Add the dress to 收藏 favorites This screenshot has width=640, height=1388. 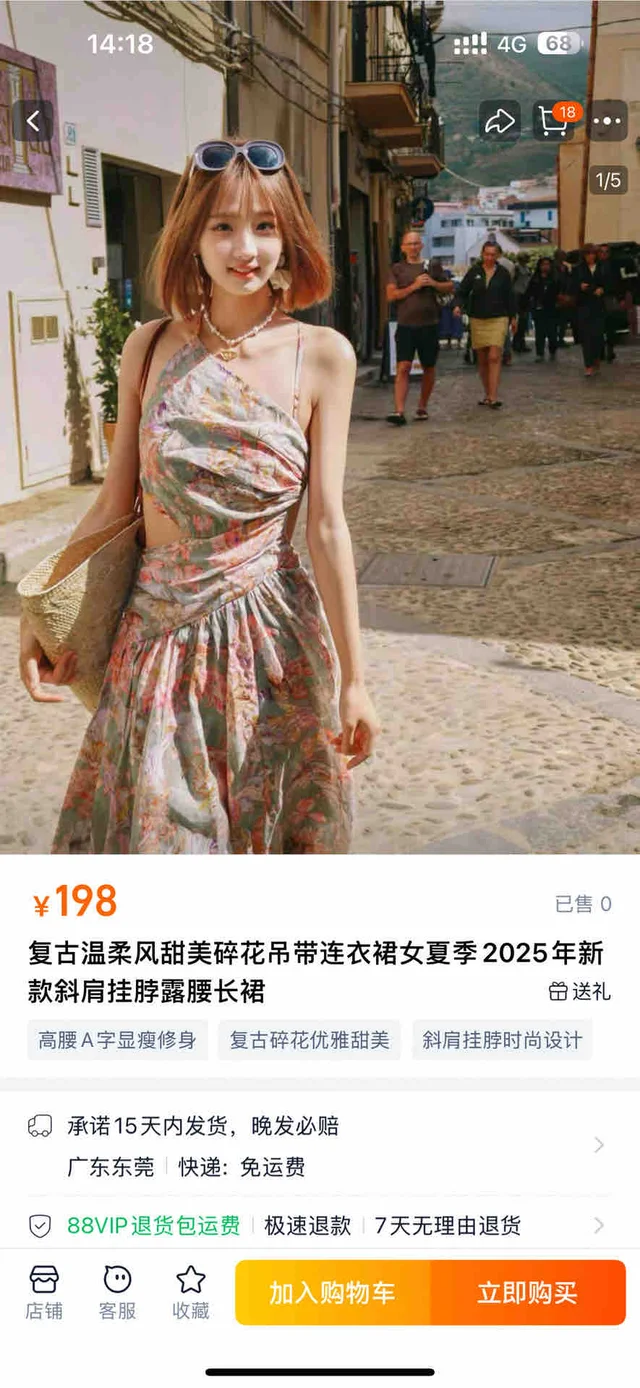[x=190, y=1292]
